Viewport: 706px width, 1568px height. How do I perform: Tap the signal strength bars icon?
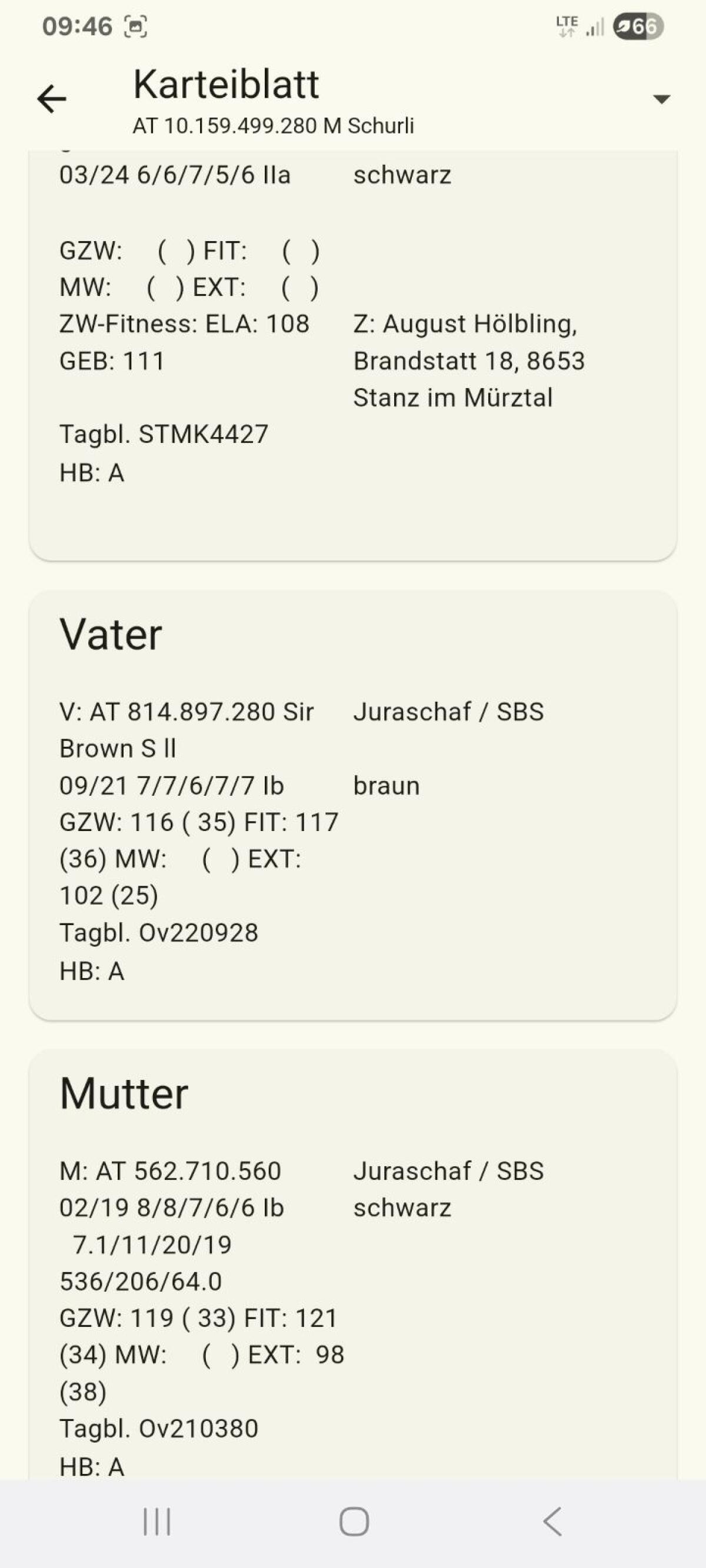[x=595, y=26]
